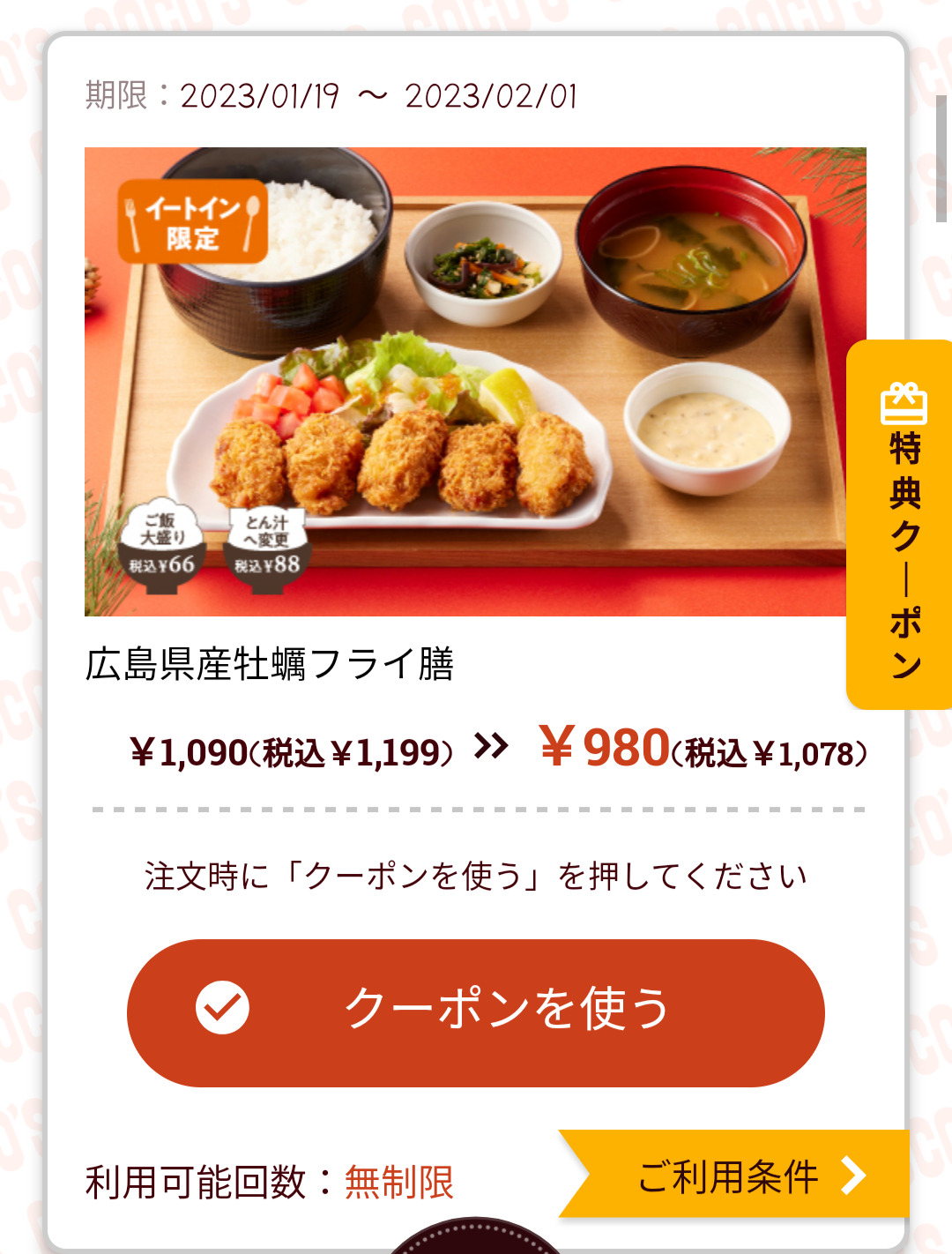
Task: Tap the クーポンを使う button
Action: [476, 1012]
